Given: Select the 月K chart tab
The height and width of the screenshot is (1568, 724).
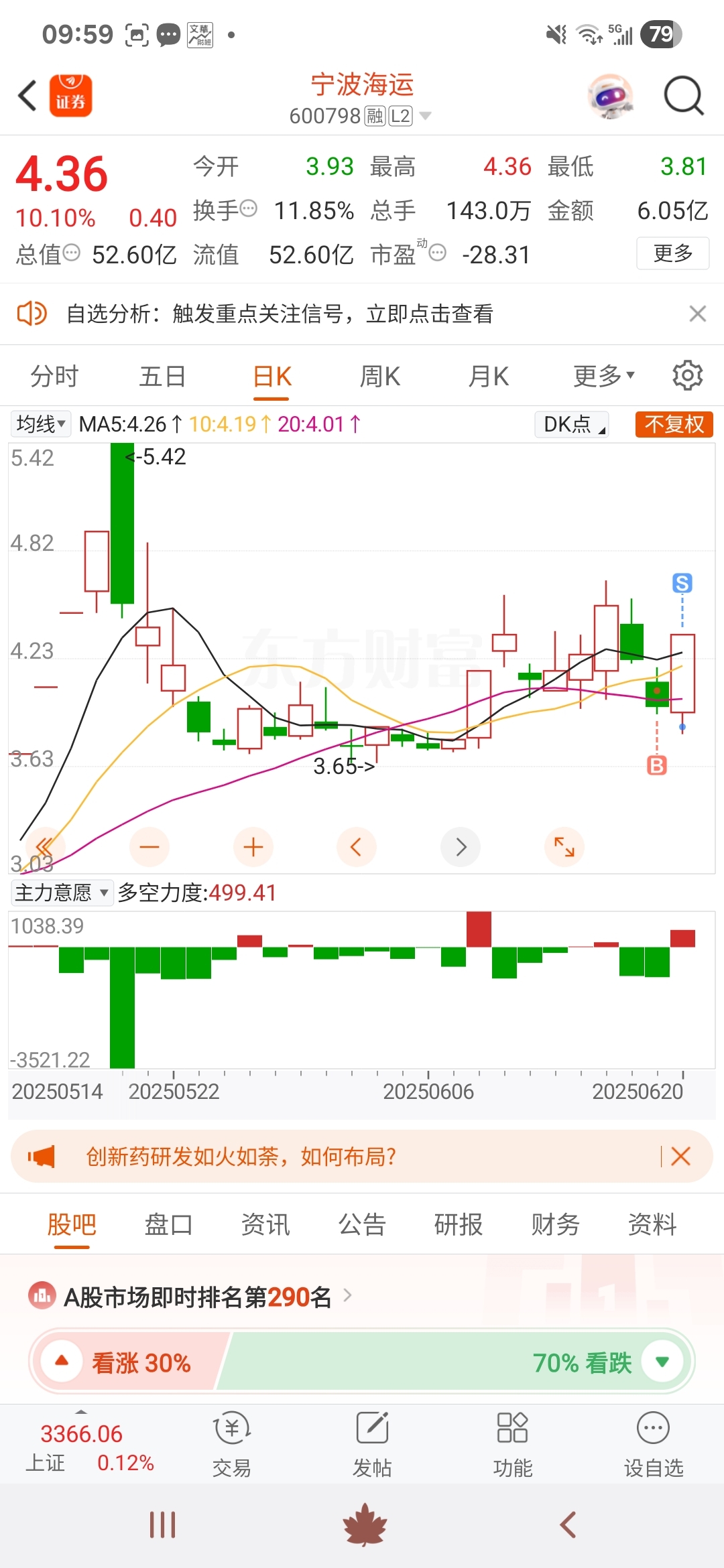Looking at the screenshot, I should 488,376.
